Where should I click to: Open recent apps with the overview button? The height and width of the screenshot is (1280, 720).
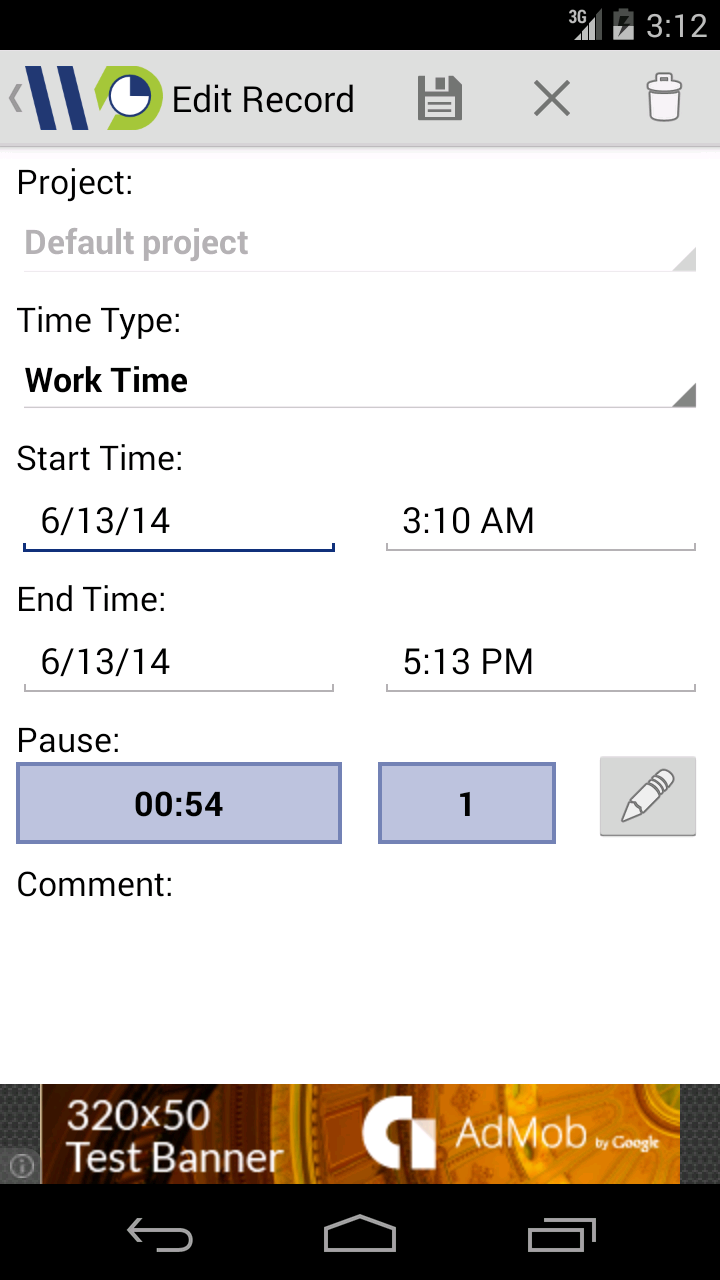tap(560, 1232)
